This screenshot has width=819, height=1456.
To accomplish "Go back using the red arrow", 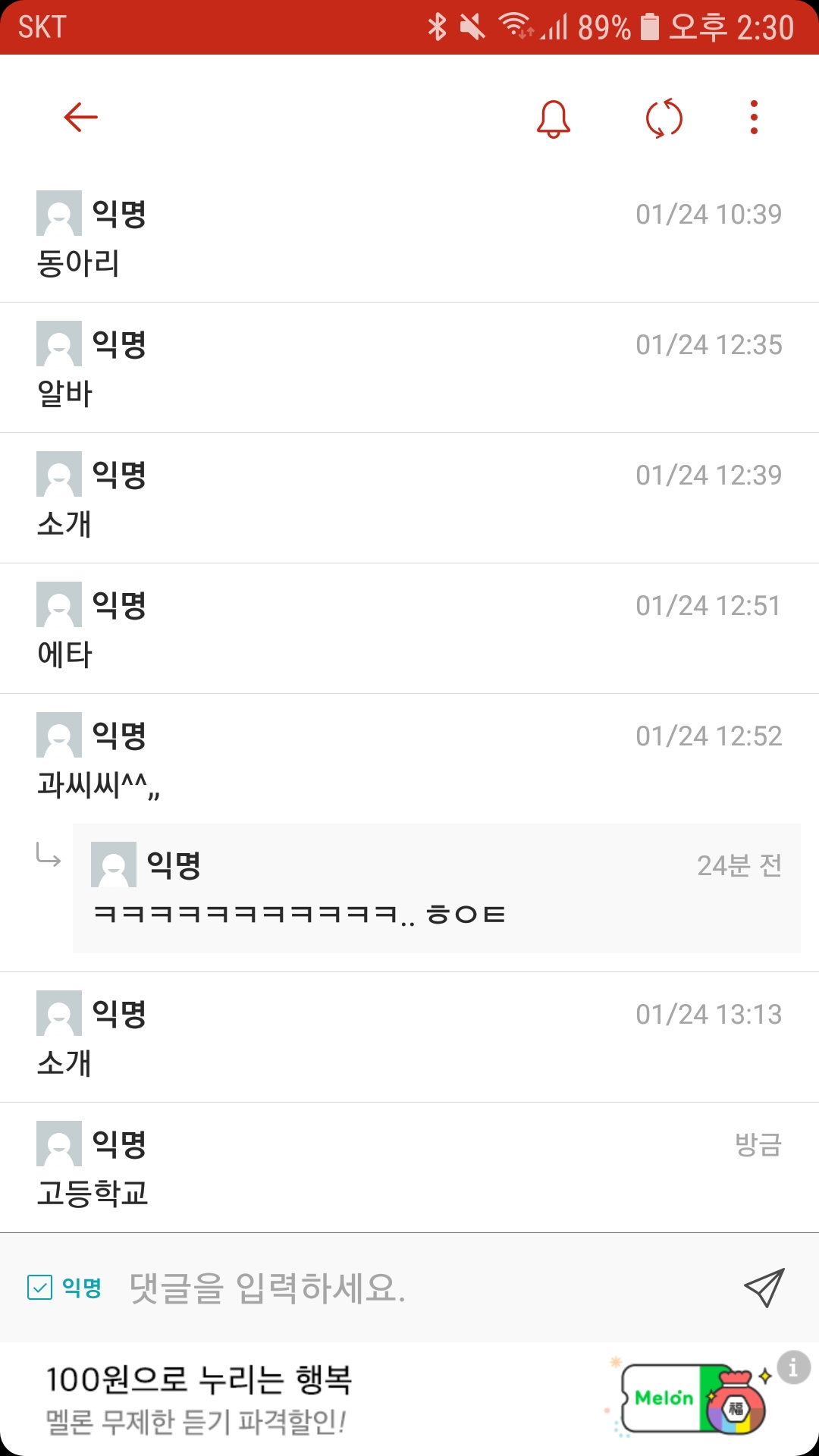I will pos(80,118).
